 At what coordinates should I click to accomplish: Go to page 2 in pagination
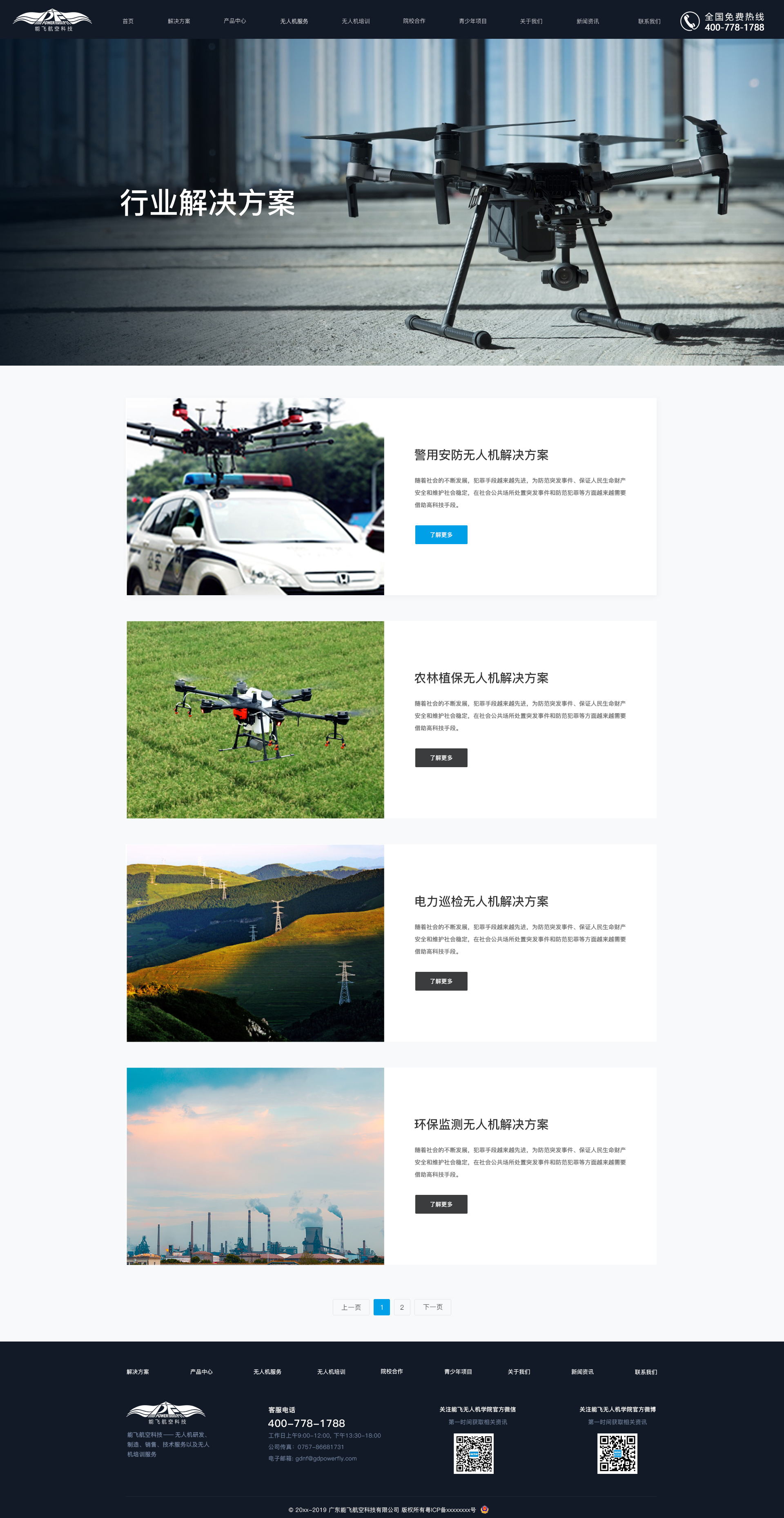(402, 1307)
